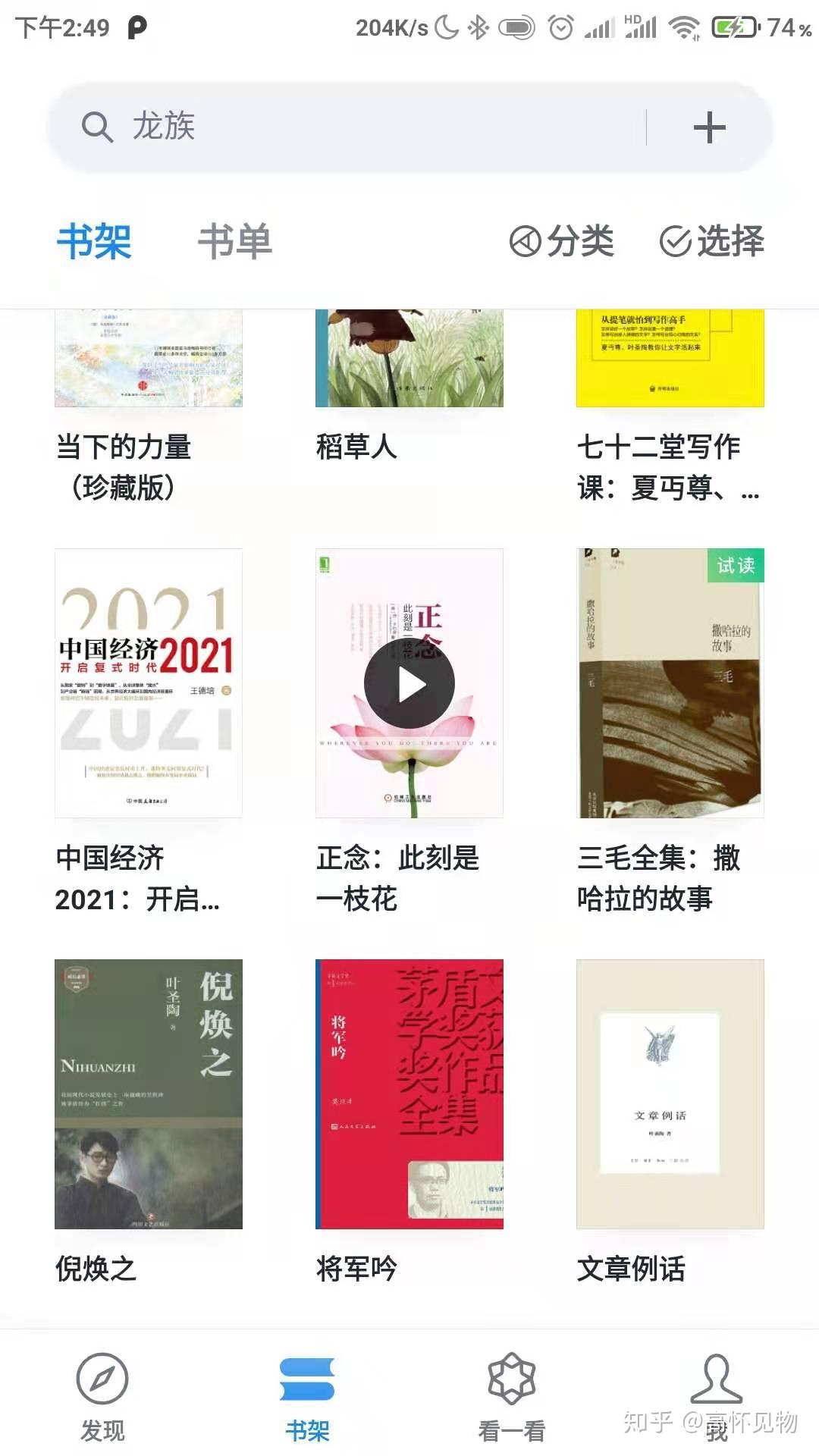Enter 选择 selection mode
The image size is (819, 1456).
[711, 241]
